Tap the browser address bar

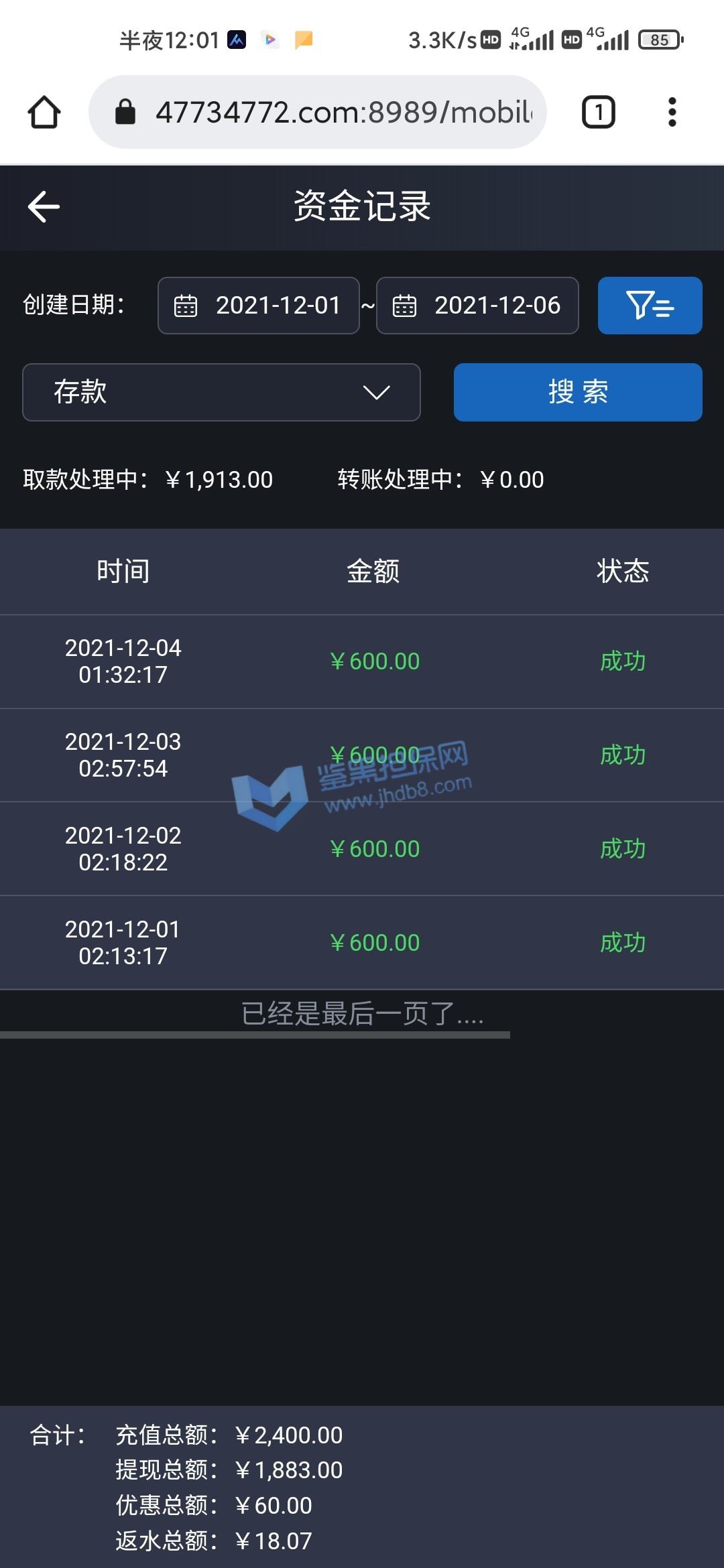(x=318, y=112)
